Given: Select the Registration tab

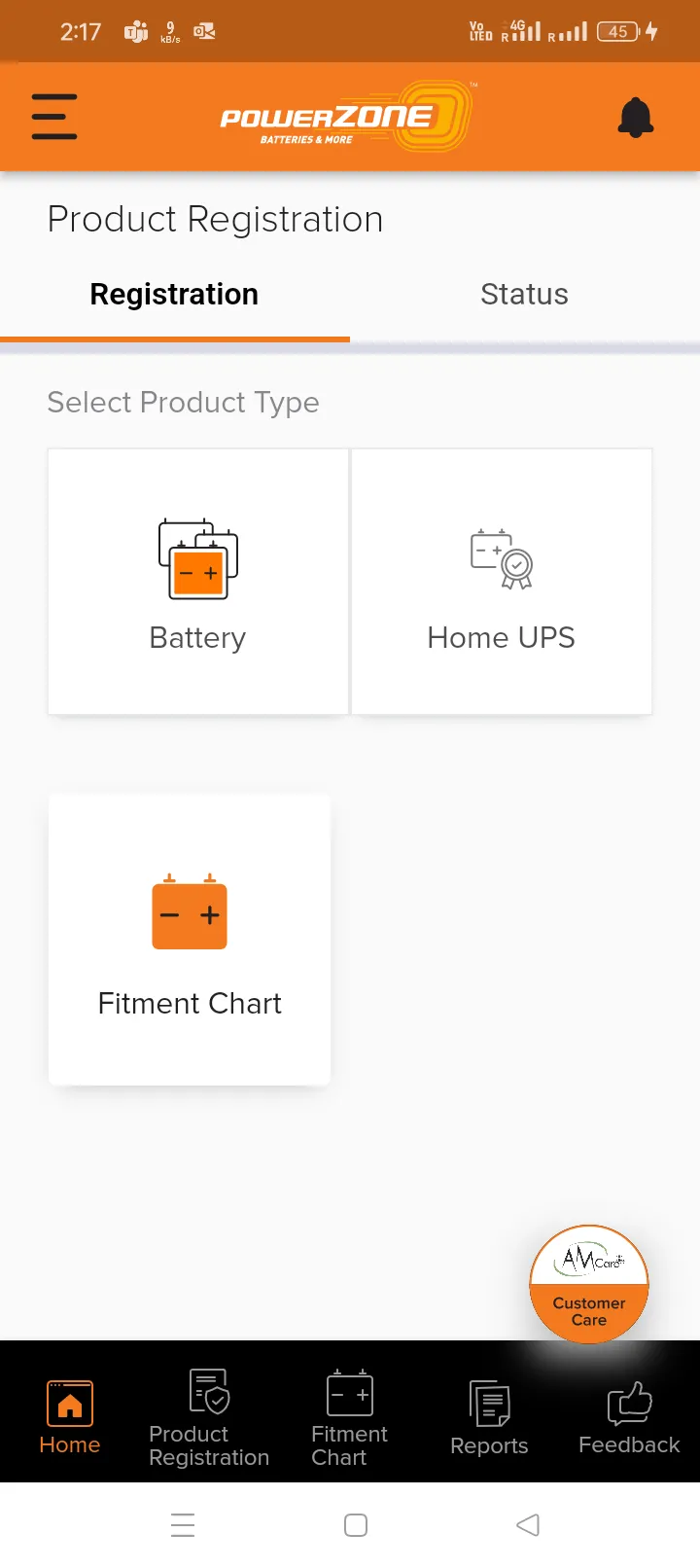Looking at the screenshot, I should tap(174, 294).
